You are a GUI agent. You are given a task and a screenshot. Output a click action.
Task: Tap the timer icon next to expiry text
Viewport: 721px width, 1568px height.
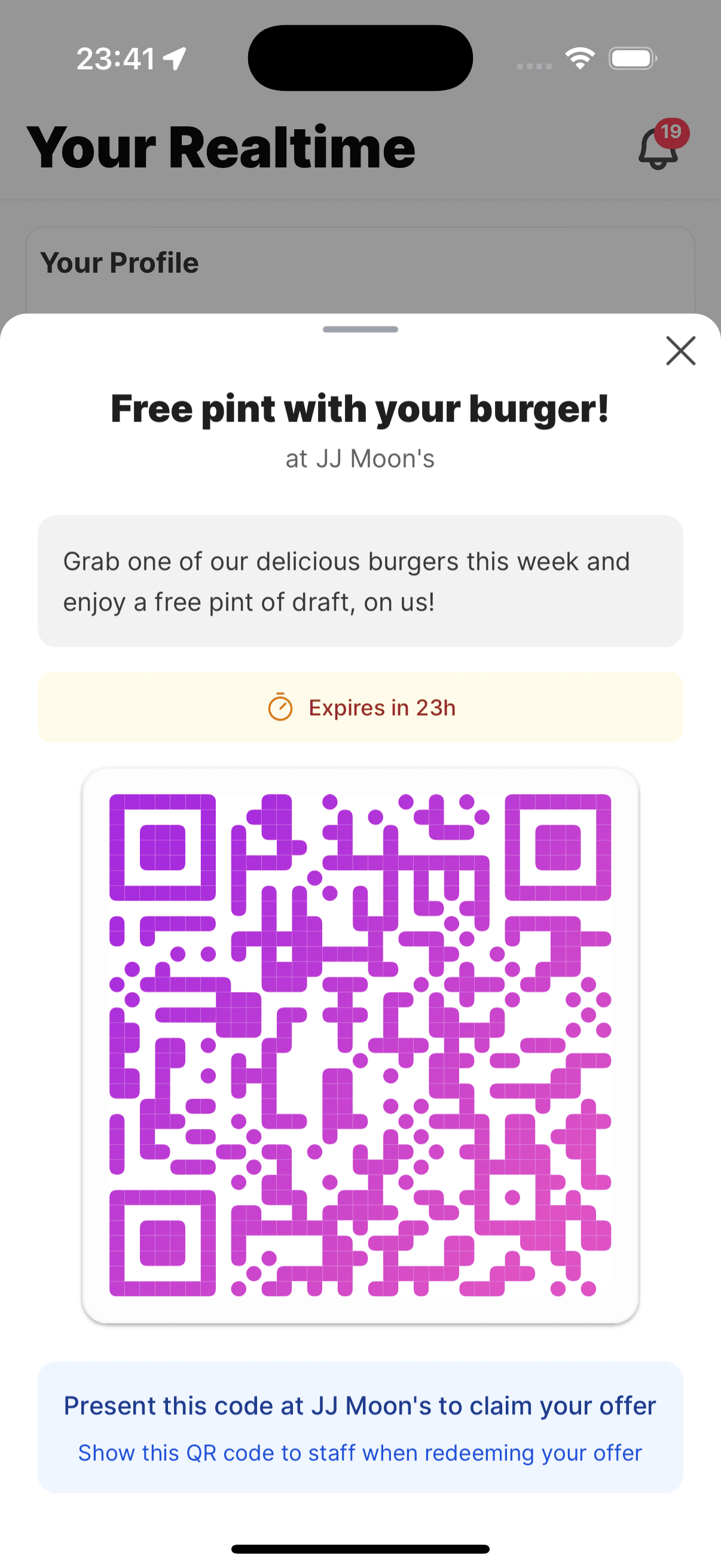[x=280, y=707]
